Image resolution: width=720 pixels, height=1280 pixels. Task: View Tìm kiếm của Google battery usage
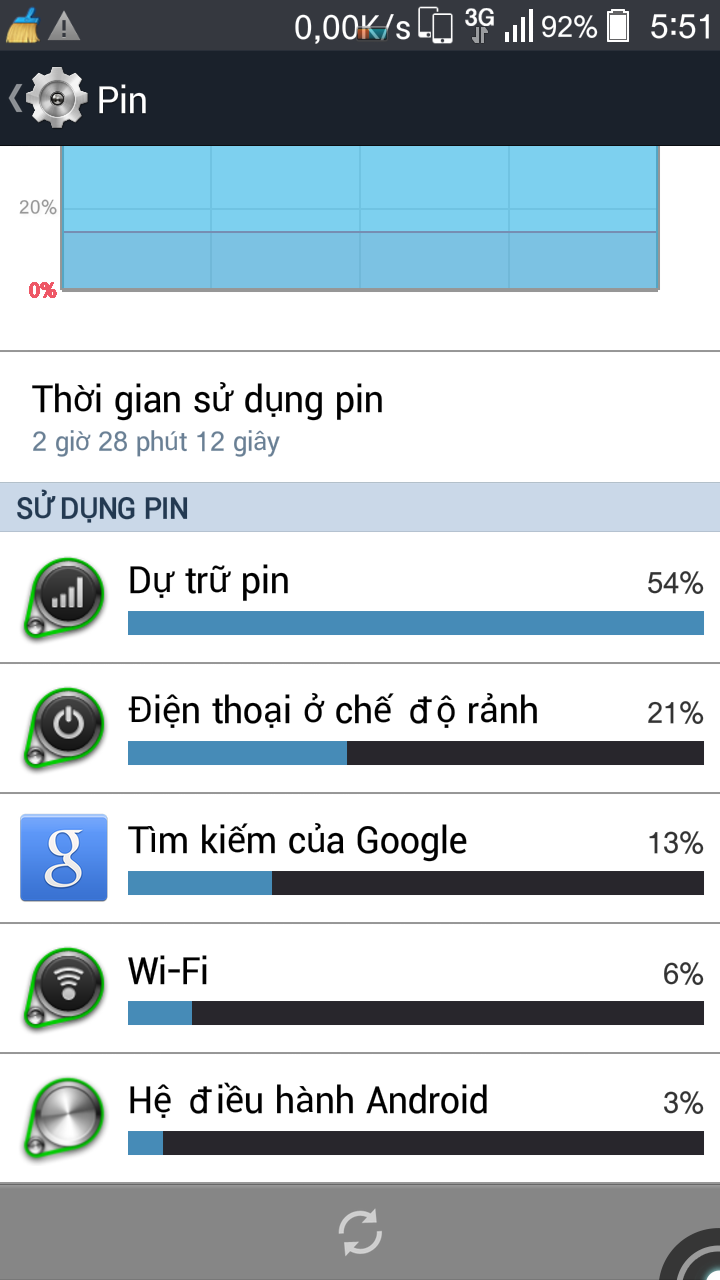pos(360,858)
